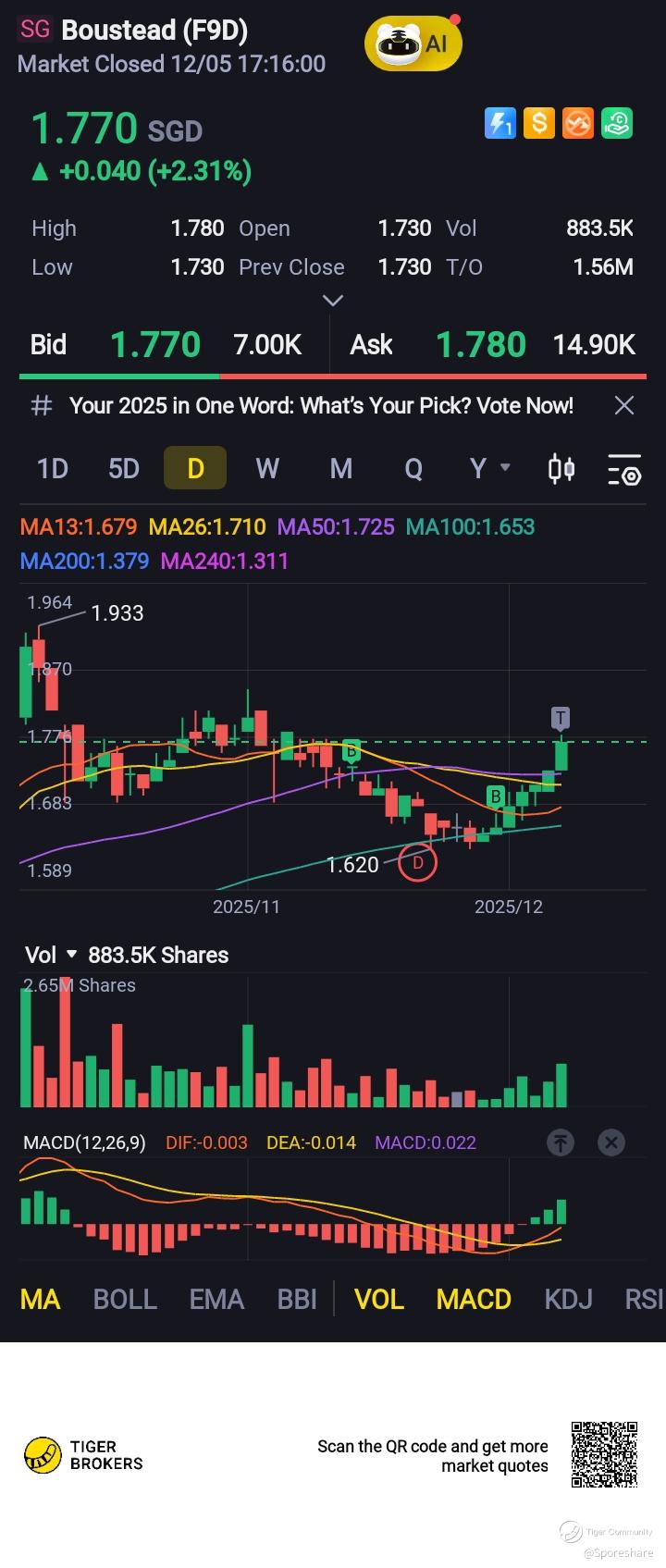Open the Y timeframe dropdown
The width and height of the screenshot is (666, 1568).
(488, 468)
